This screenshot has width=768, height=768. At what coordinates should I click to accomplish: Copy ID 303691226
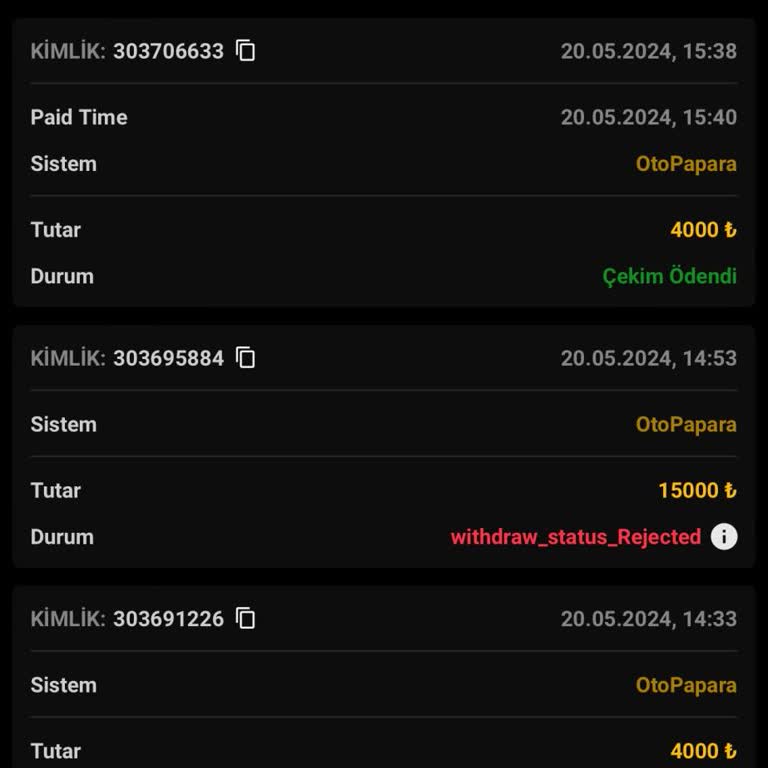246,618
